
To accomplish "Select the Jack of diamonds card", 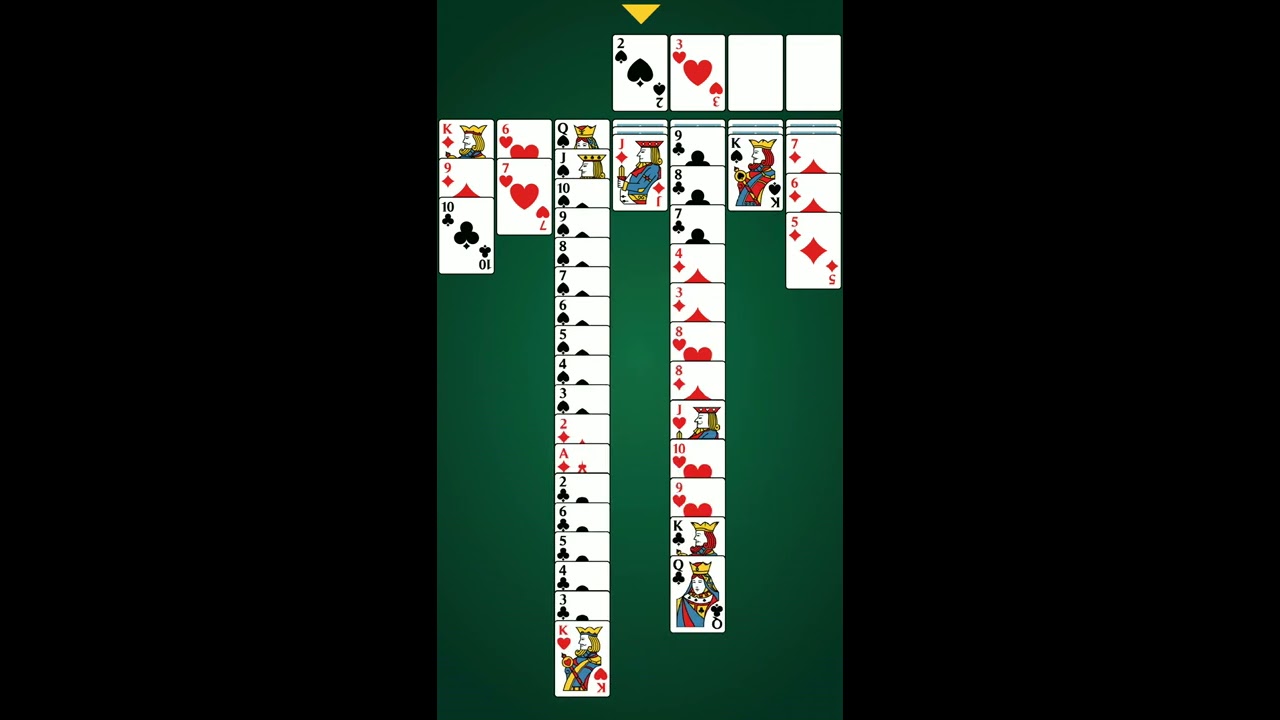I will 640,173.
